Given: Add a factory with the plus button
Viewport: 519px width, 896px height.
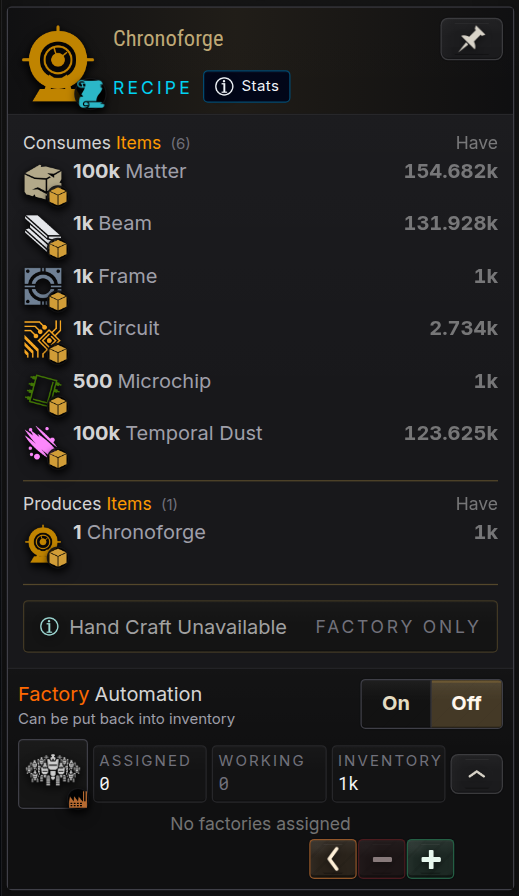Looking at the screenshot, I should point(430,859).
